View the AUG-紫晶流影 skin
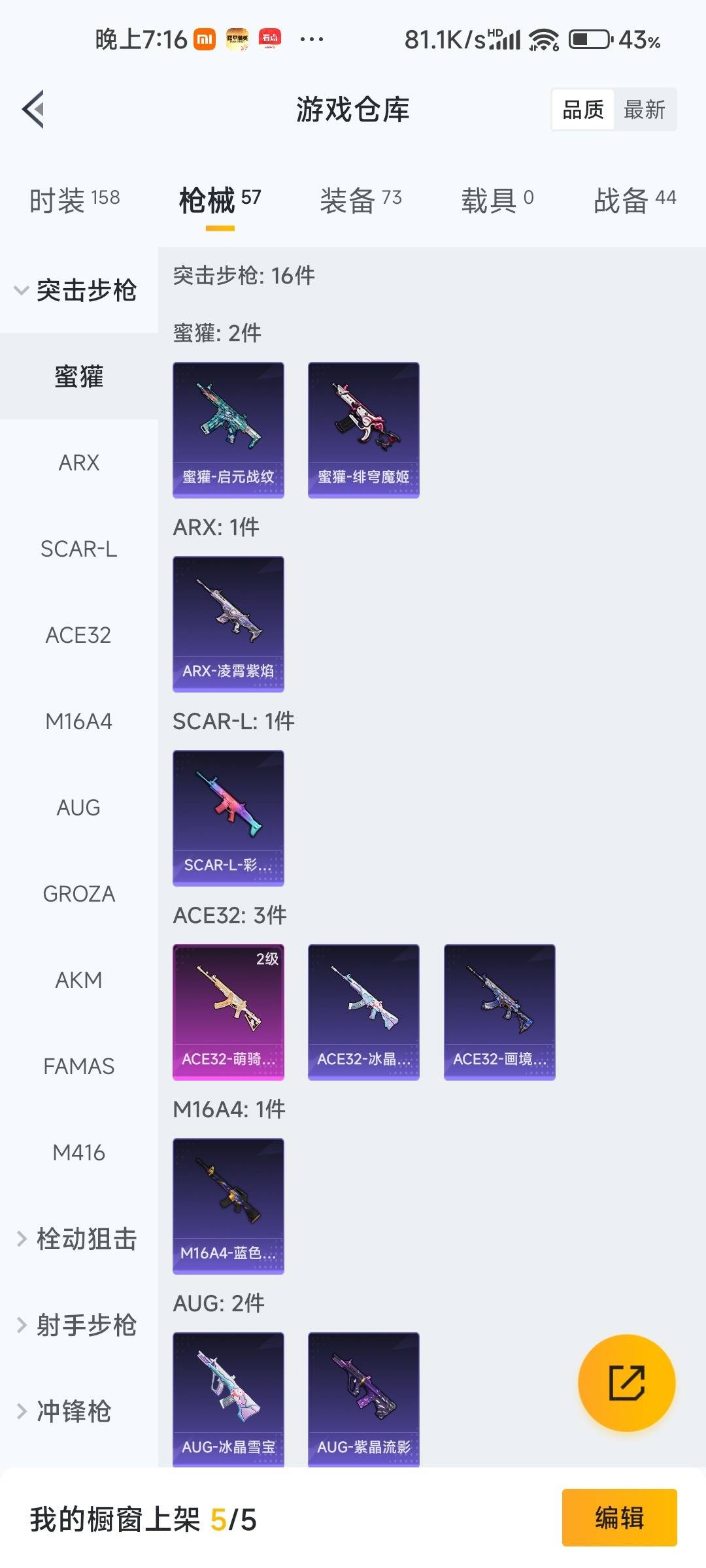The image size is (706, 1568). (363, 1399)
